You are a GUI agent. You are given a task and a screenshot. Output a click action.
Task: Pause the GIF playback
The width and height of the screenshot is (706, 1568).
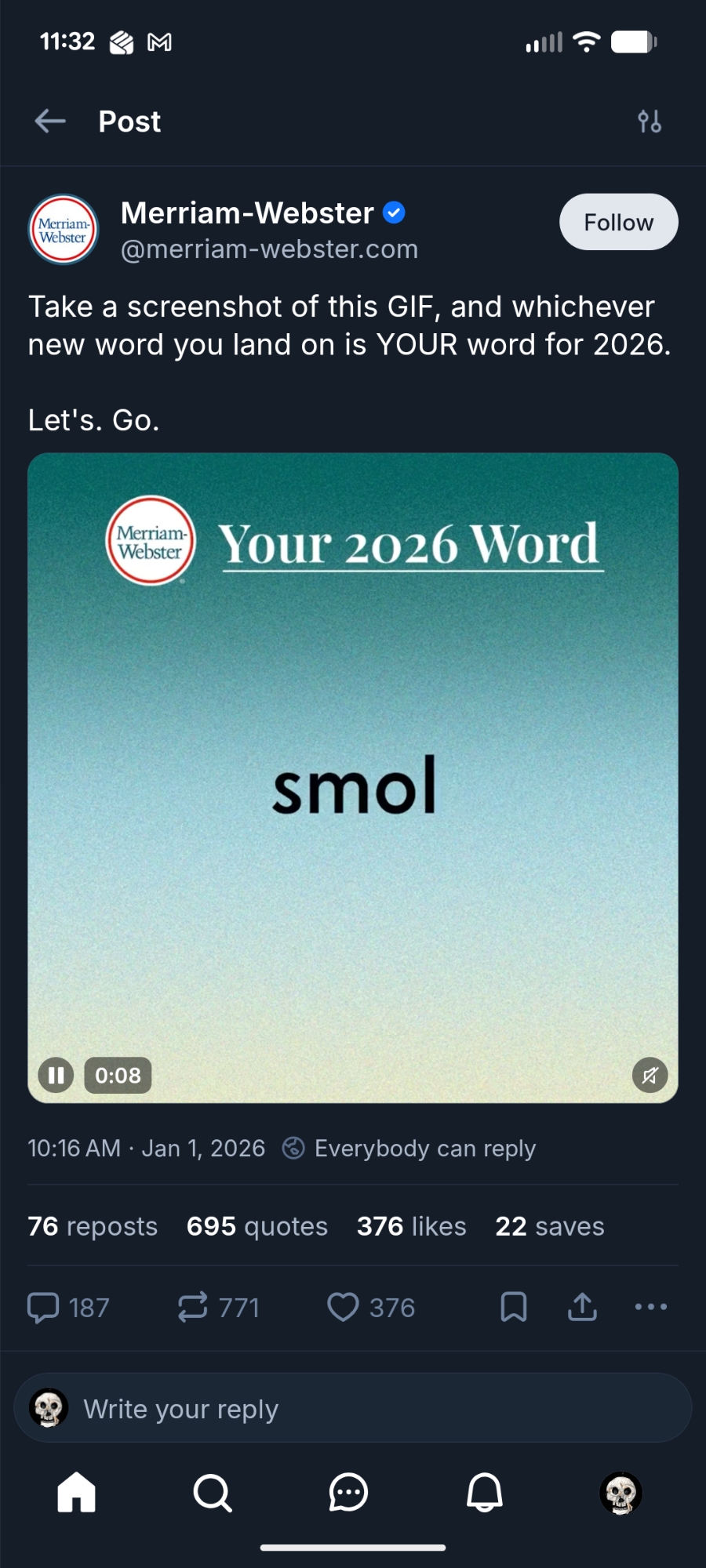(x=56, y=1075)
